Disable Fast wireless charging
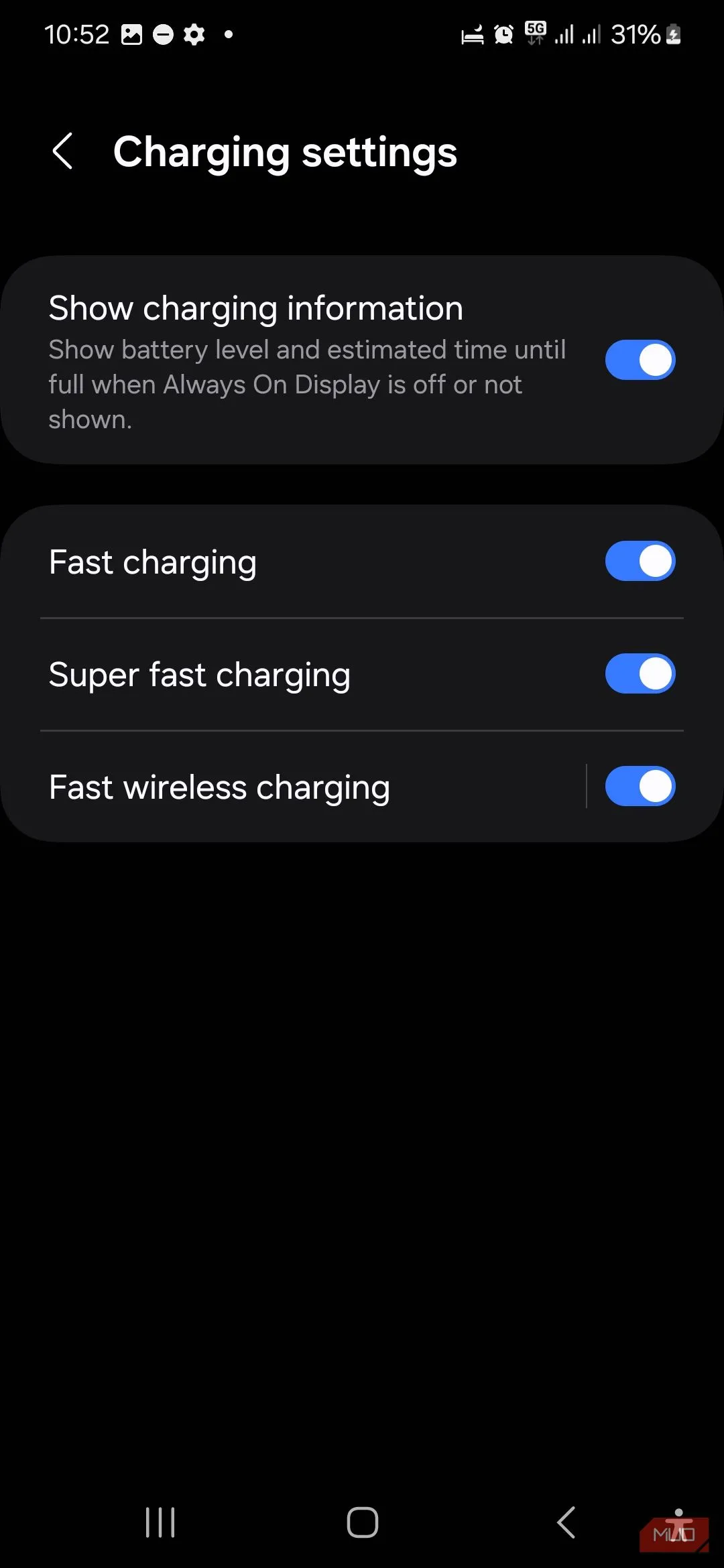Image resolution: width=724 pixels, height=1568 pixels. [640, 786]
